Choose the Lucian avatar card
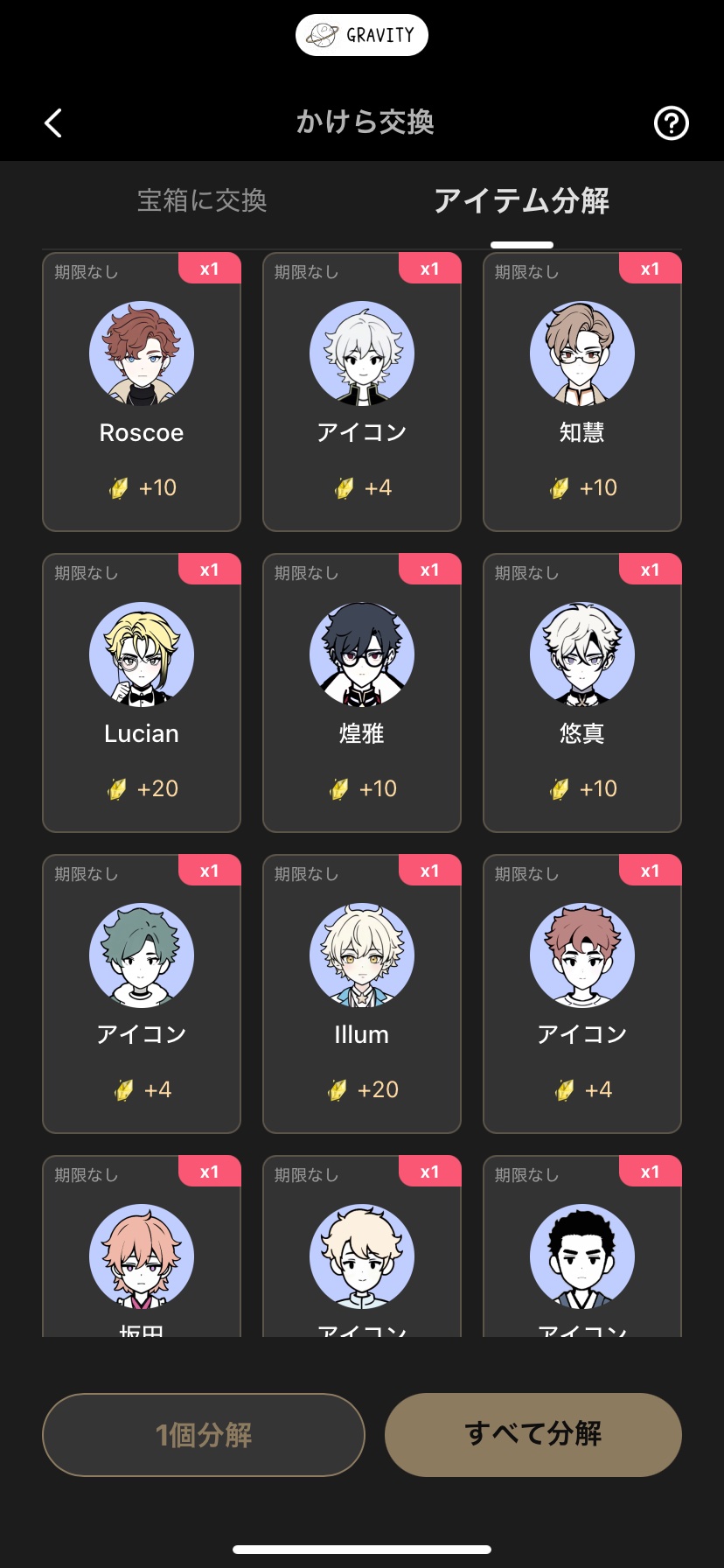 (142, 693)
